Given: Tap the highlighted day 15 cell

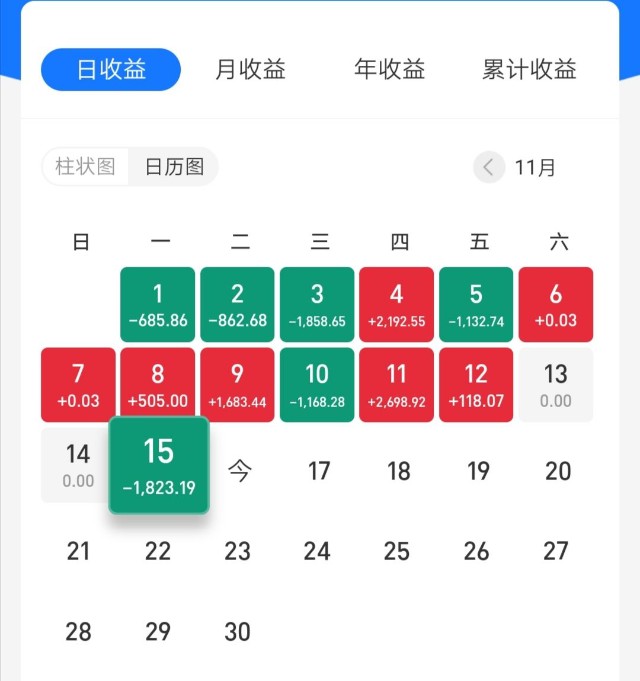Looking at the screenshot, I should 159,466.
